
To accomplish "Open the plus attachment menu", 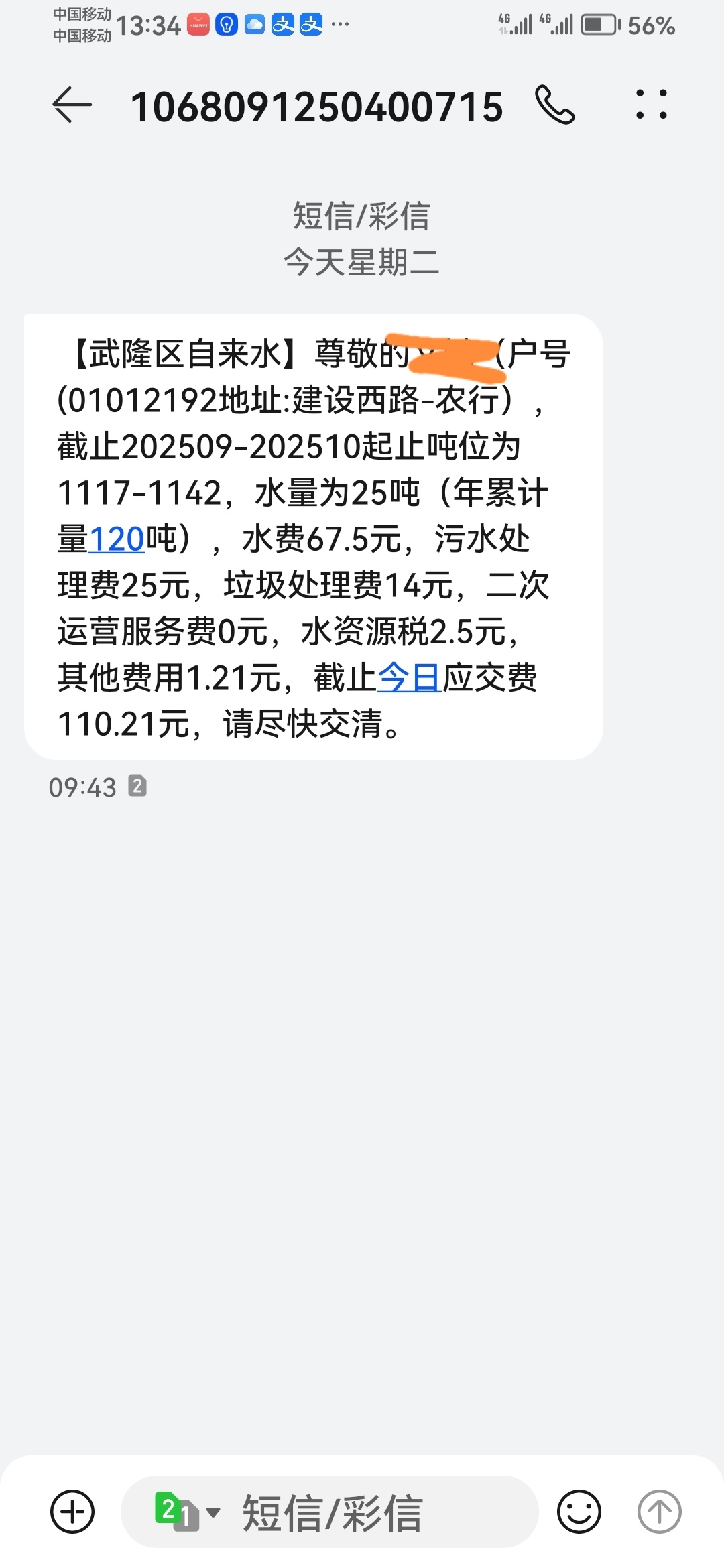I will (x=72, y=1511).
